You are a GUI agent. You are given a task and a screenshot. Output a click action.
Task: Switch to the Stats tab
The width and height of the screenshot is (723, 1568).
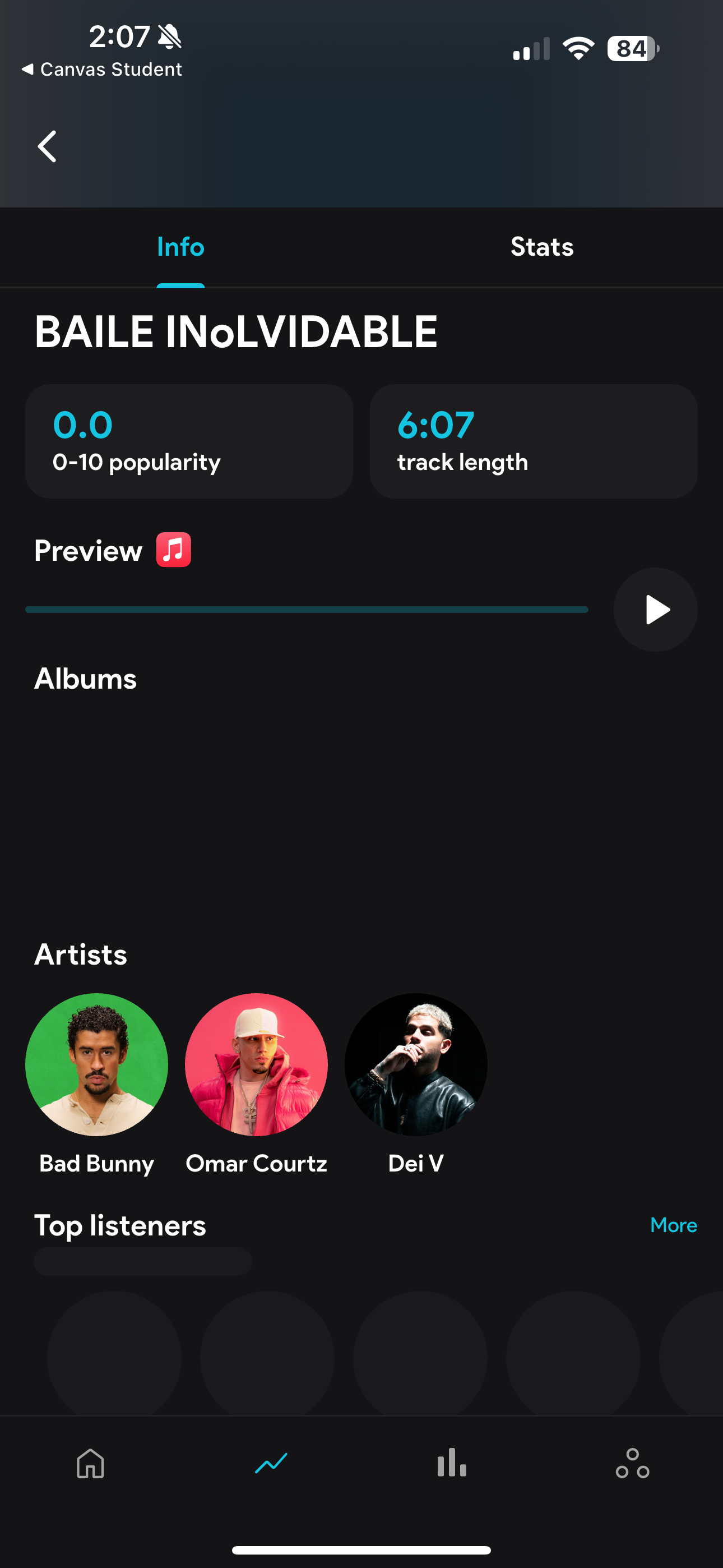point(541,247)
